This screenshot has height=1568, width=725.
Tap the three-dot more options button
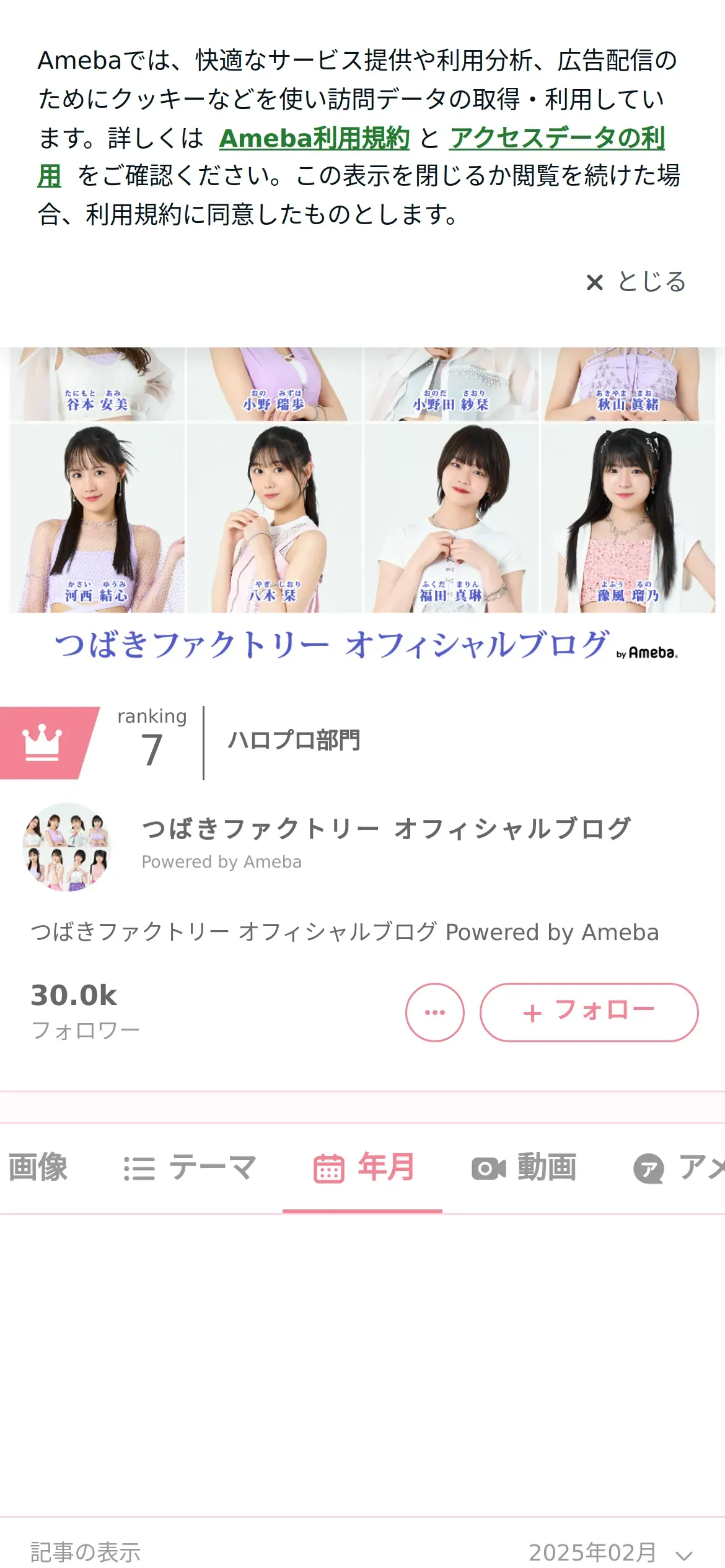434,1013
